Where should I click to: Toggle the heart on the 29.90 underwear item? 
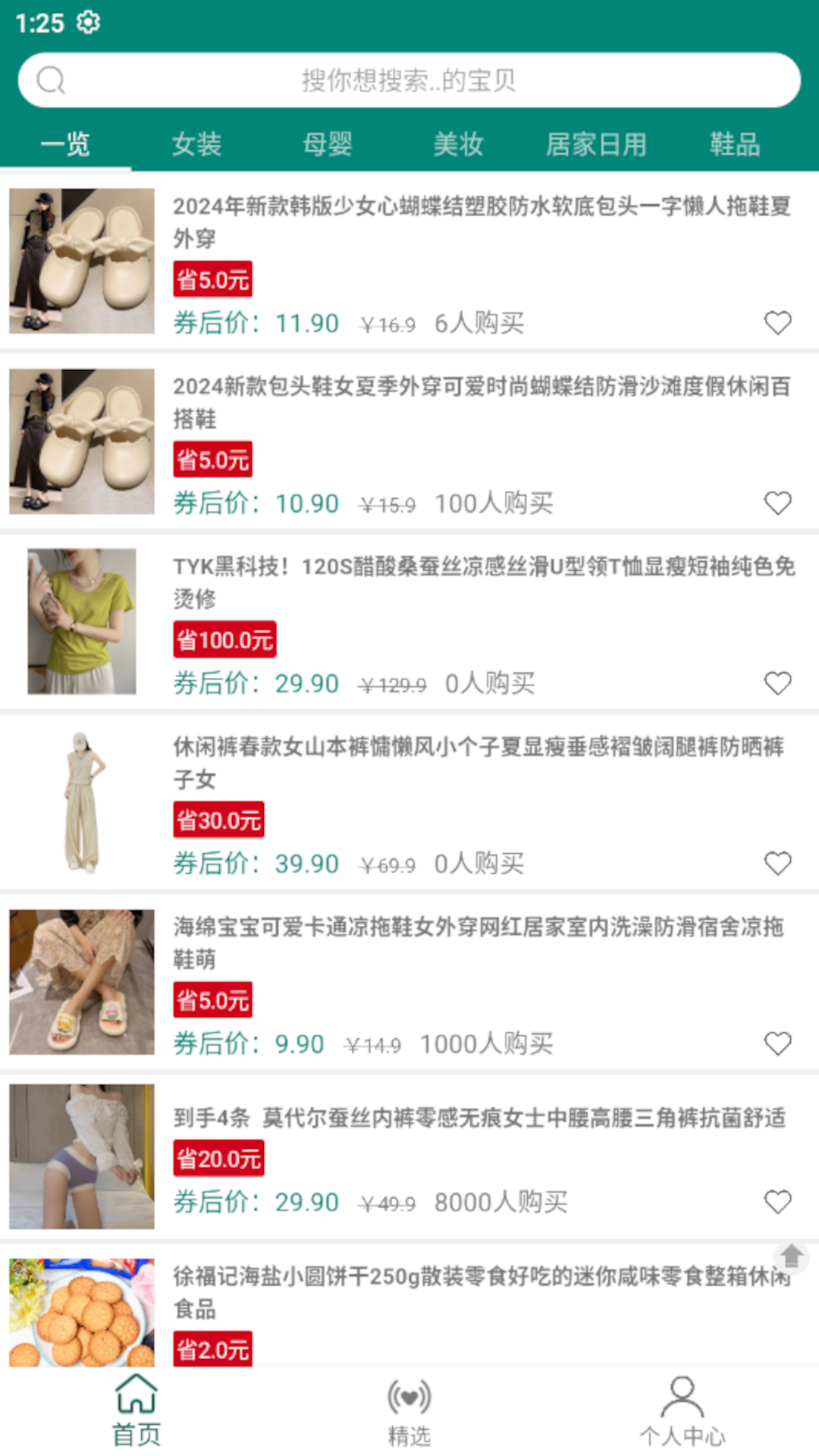pos(778,1201)
